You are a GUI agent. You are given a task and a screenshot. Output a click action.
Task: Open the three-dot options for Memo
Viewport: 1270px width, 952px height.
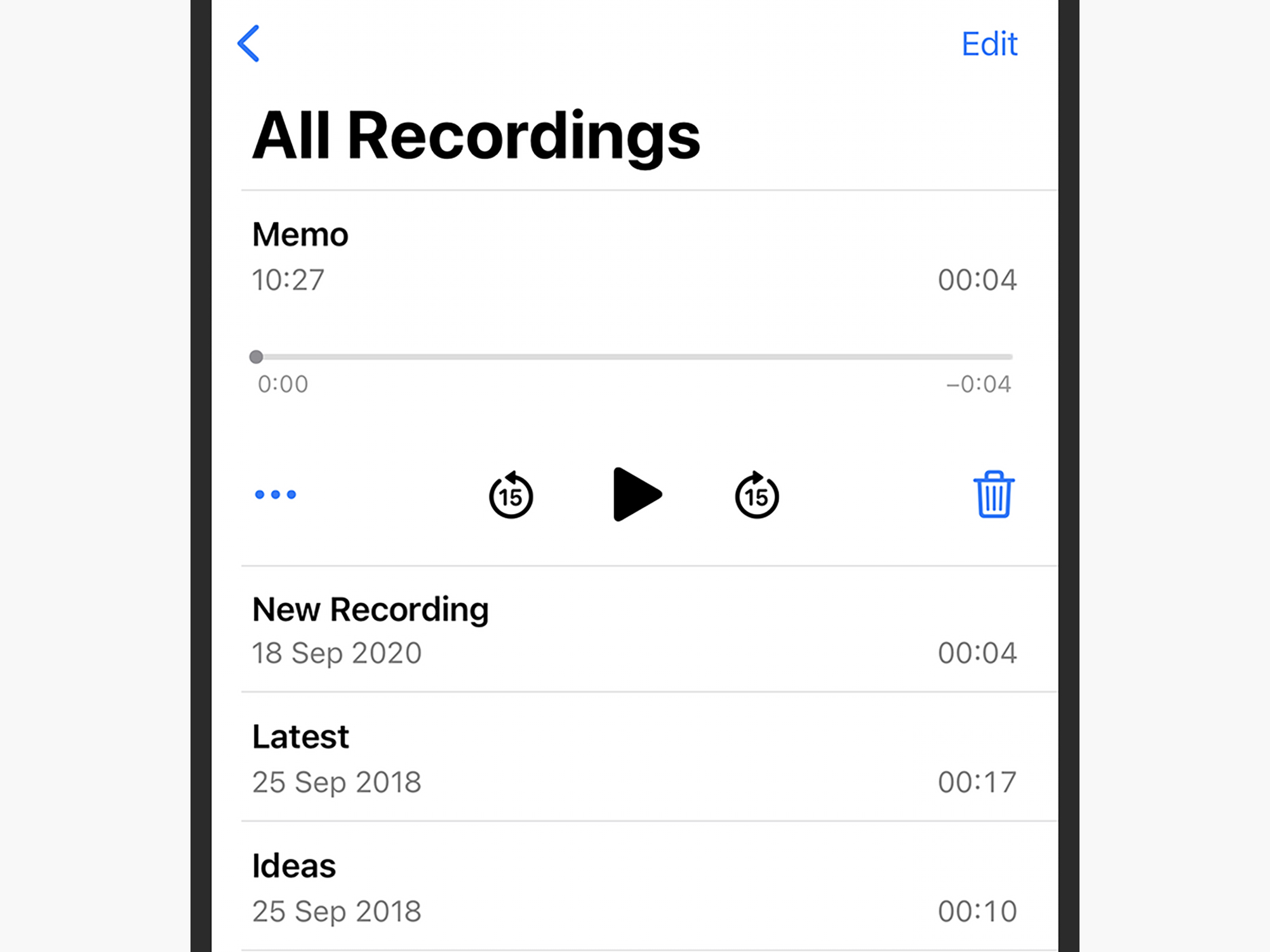click(x=275, y=494)
